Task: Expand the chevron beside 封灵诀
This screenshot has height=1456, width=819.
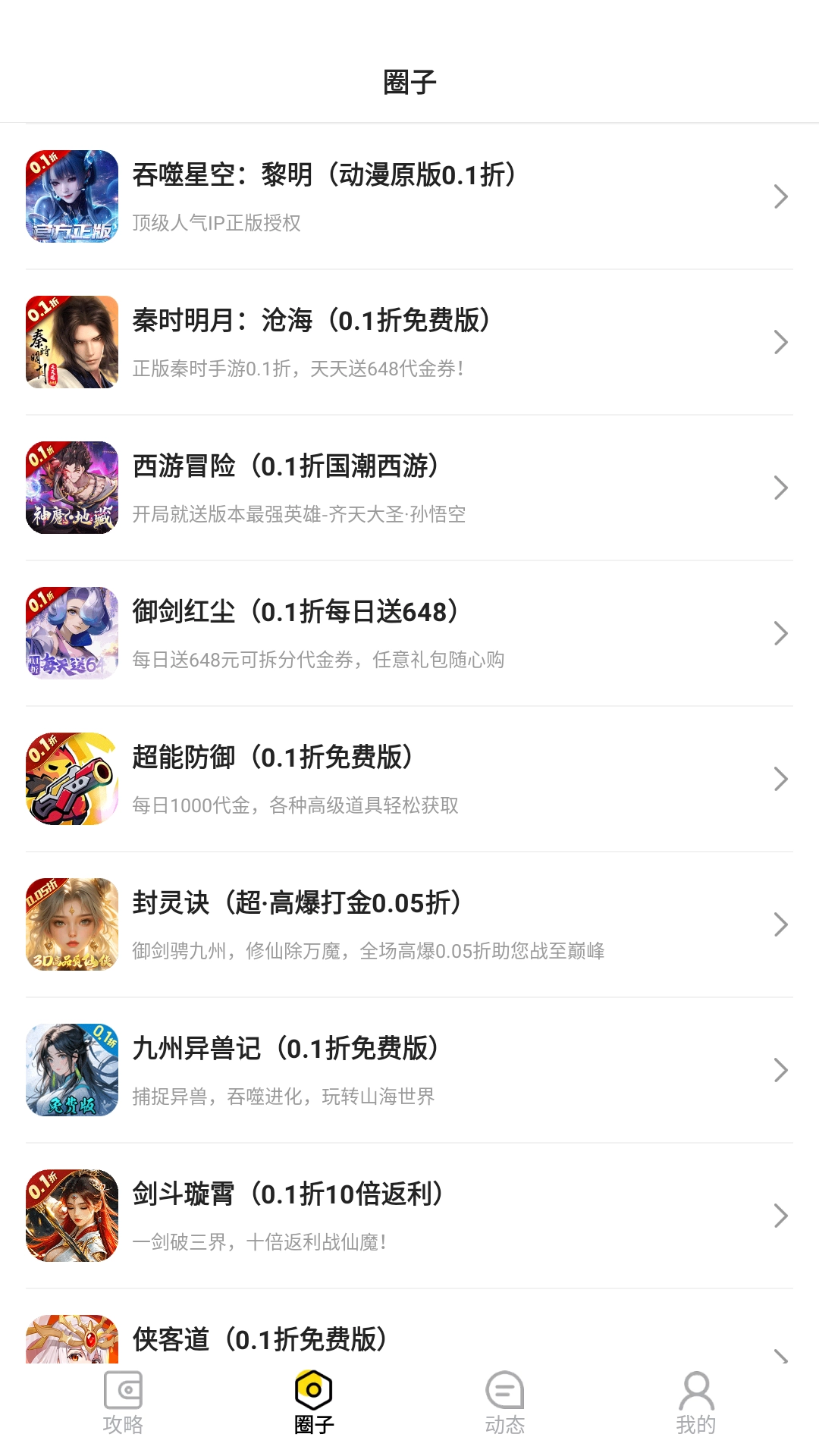Action: coord(780,924)
